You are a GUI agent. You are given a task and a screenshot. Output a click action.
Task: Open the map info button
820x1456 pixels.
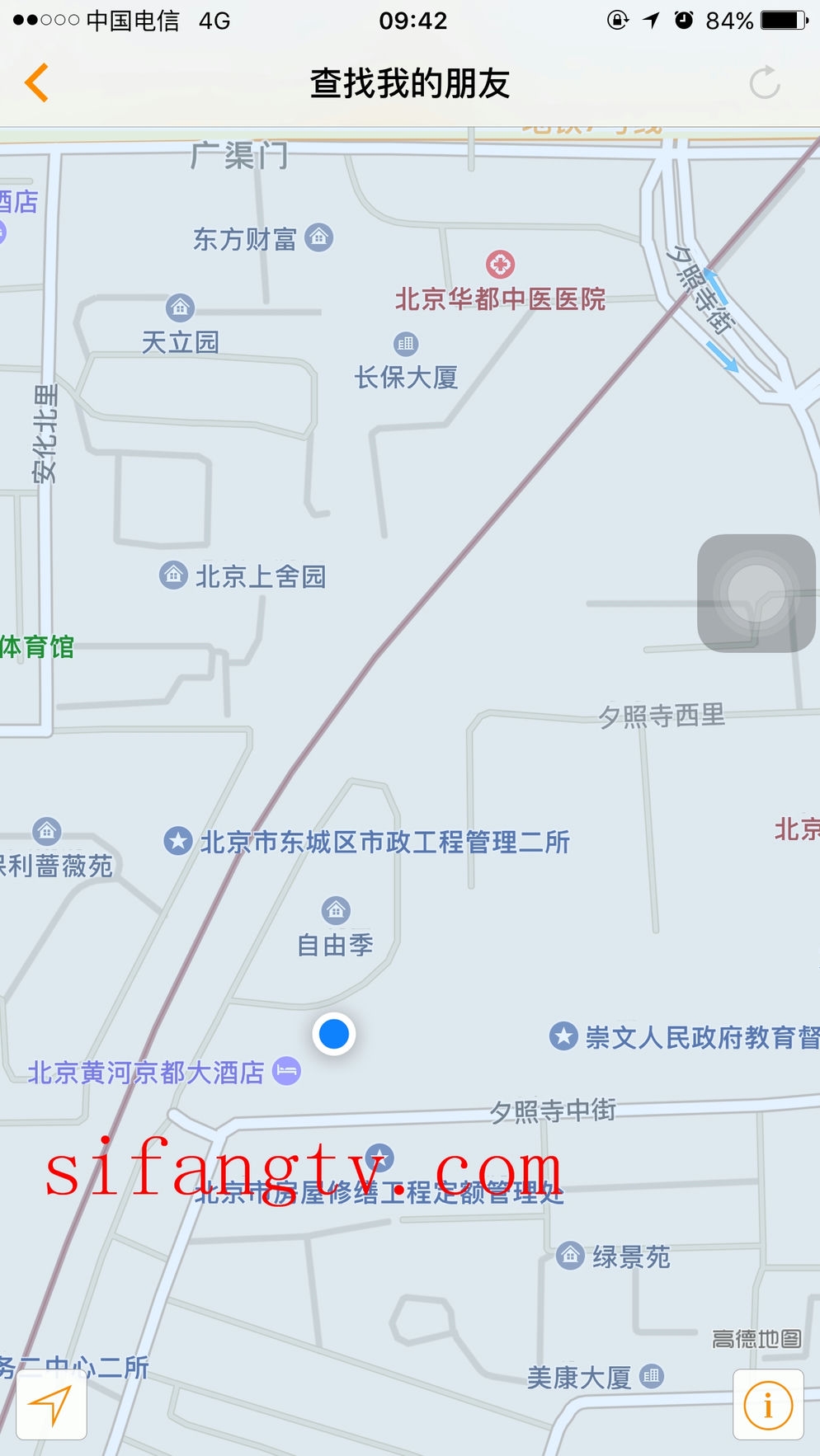click(768, 1405)
